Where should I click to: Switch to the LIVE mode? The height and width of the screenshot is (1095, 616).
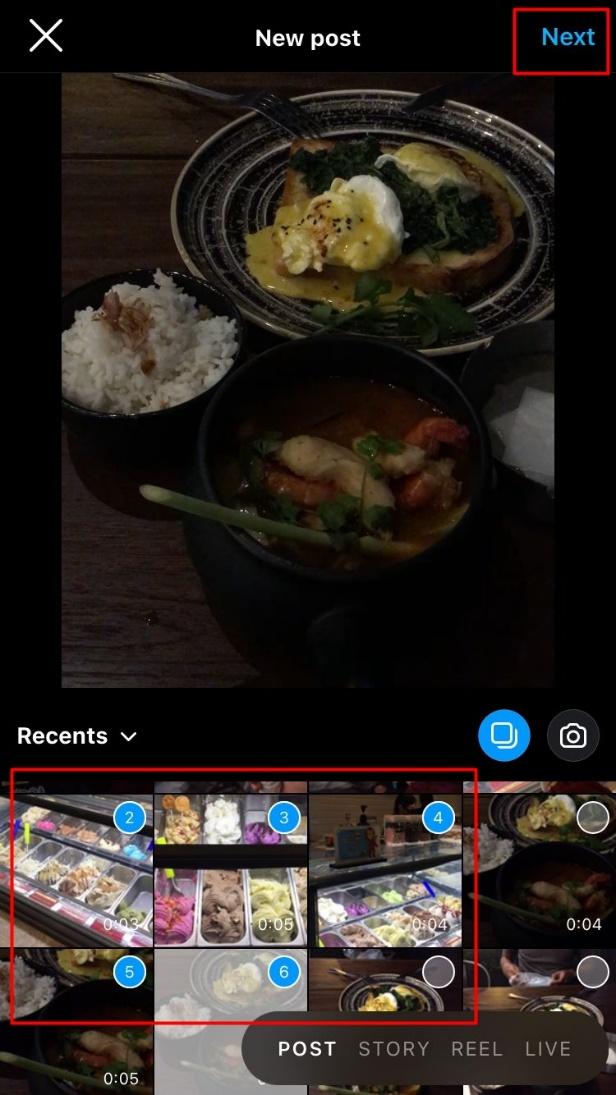[x=548, y=1049]
